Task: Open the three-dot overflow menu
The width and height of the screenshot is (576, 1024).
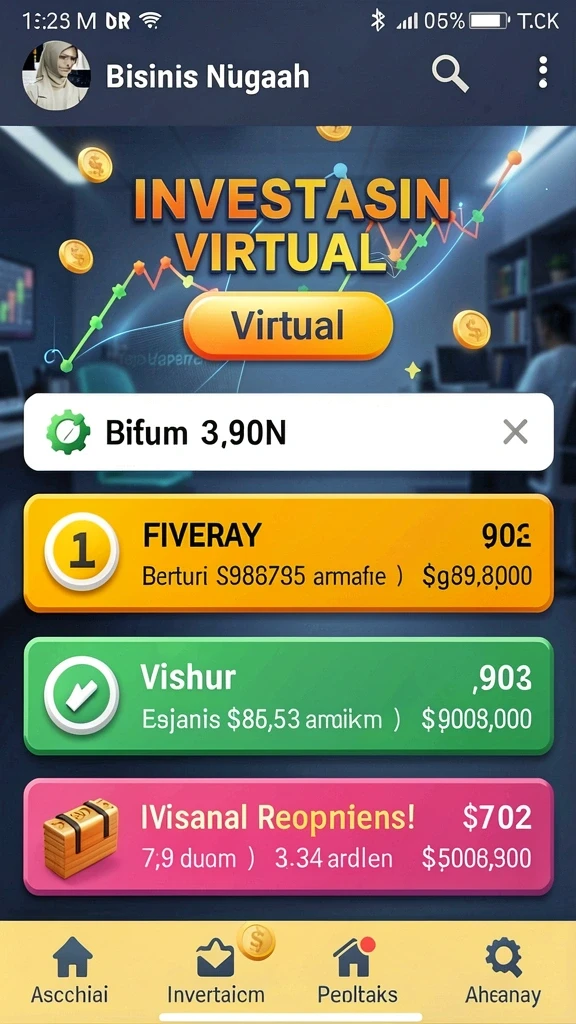Action: [x=543, y=72]
